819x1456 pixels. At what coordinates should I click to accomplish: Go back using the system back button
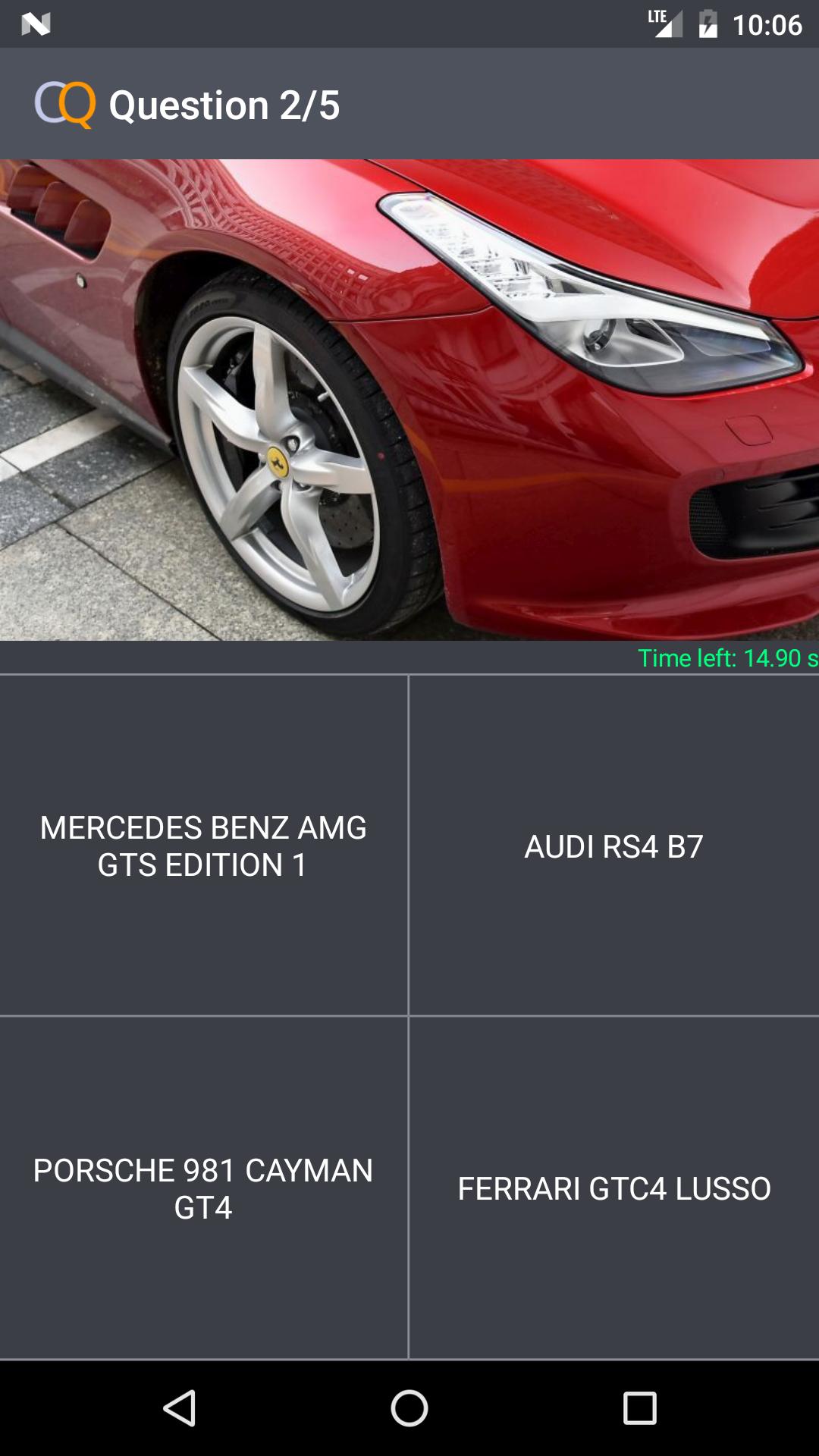180,1408
